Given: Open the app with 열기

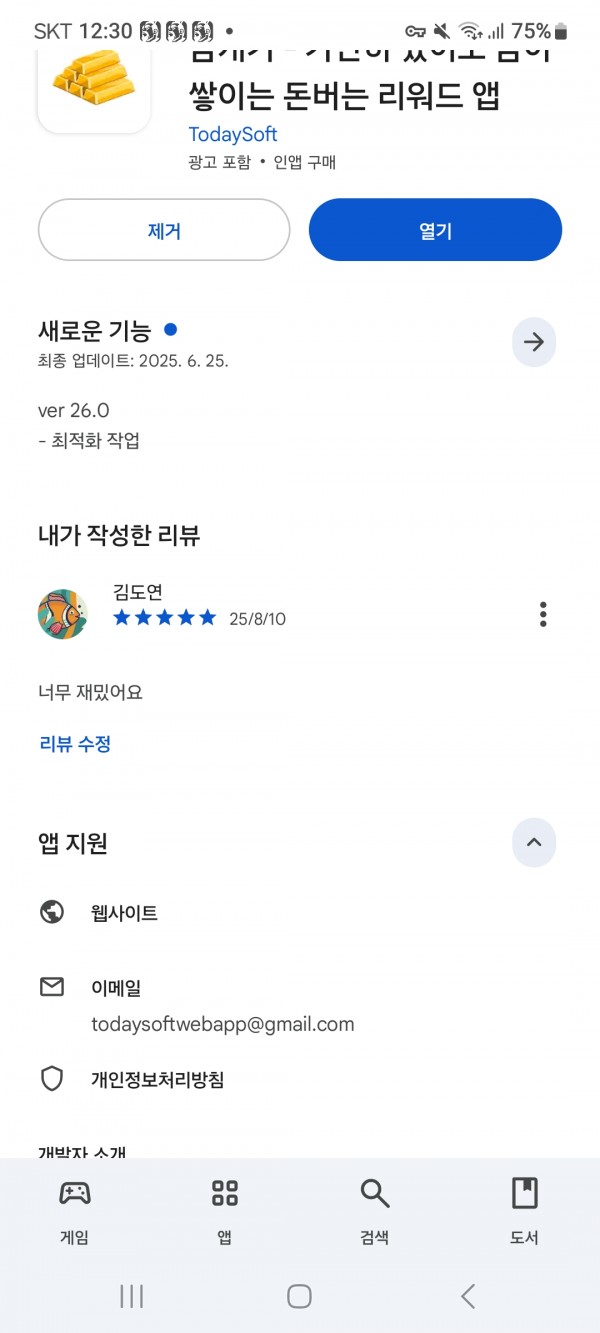Looking at the screenshot, I should (435, 230).
